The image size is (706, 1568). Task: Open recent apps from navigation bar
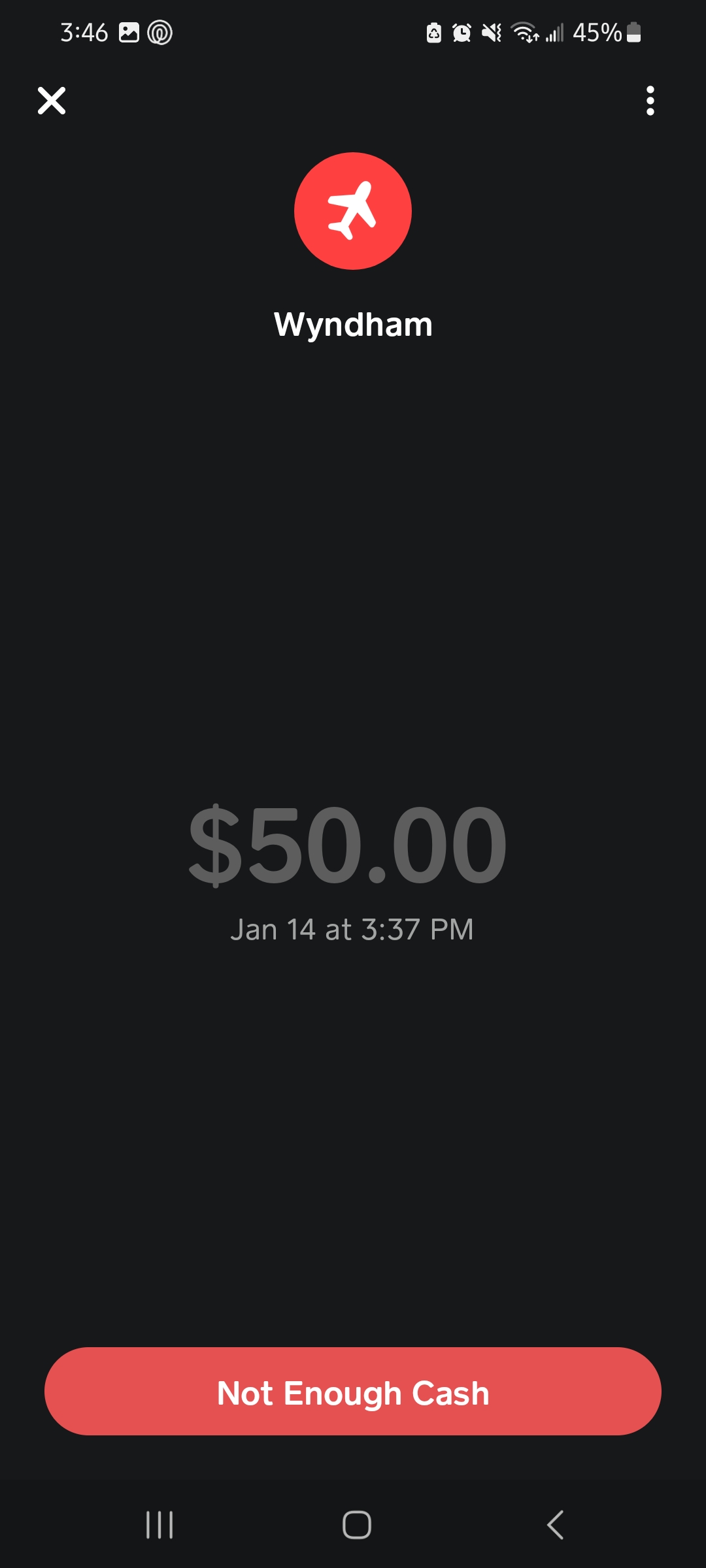point(160,1526)
